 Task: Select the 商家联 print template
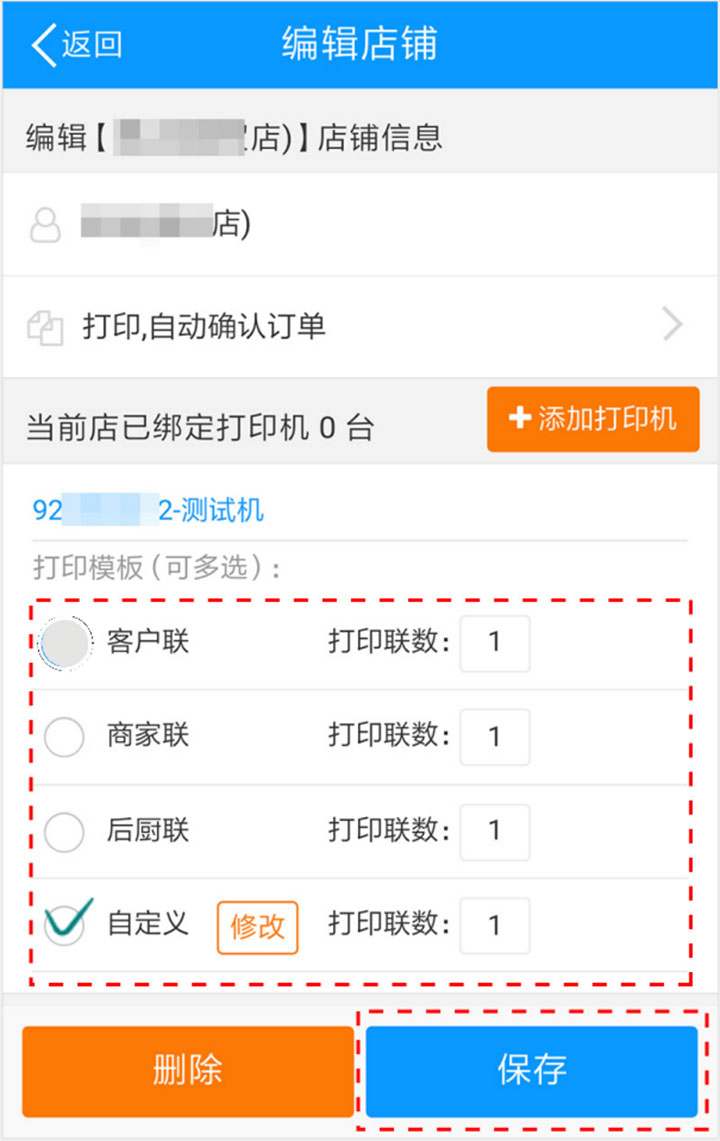click(x=64, y=737)
